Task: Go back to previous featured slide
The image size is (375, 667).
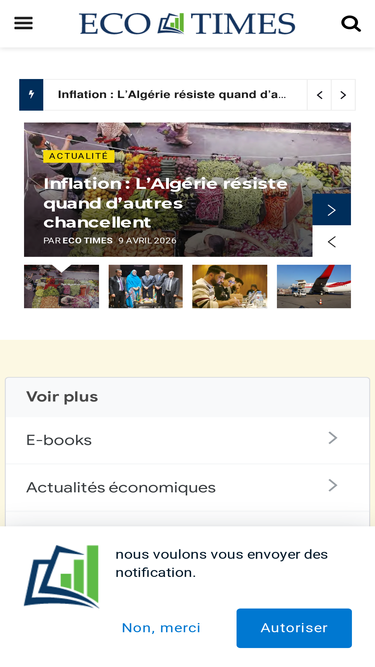Action: 332,242
